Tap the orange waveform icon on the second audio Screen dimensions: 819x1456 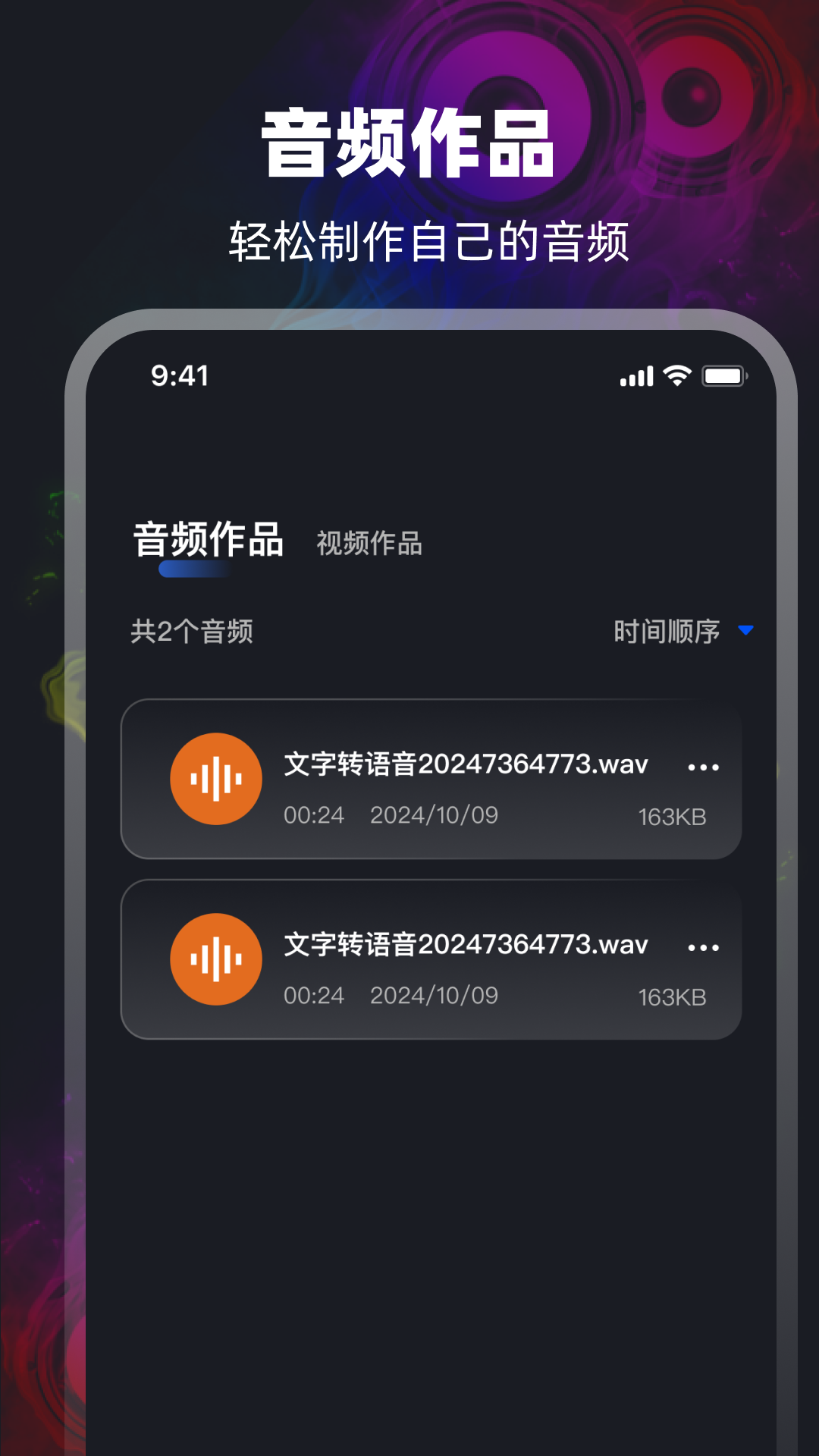tap(216, 959)
